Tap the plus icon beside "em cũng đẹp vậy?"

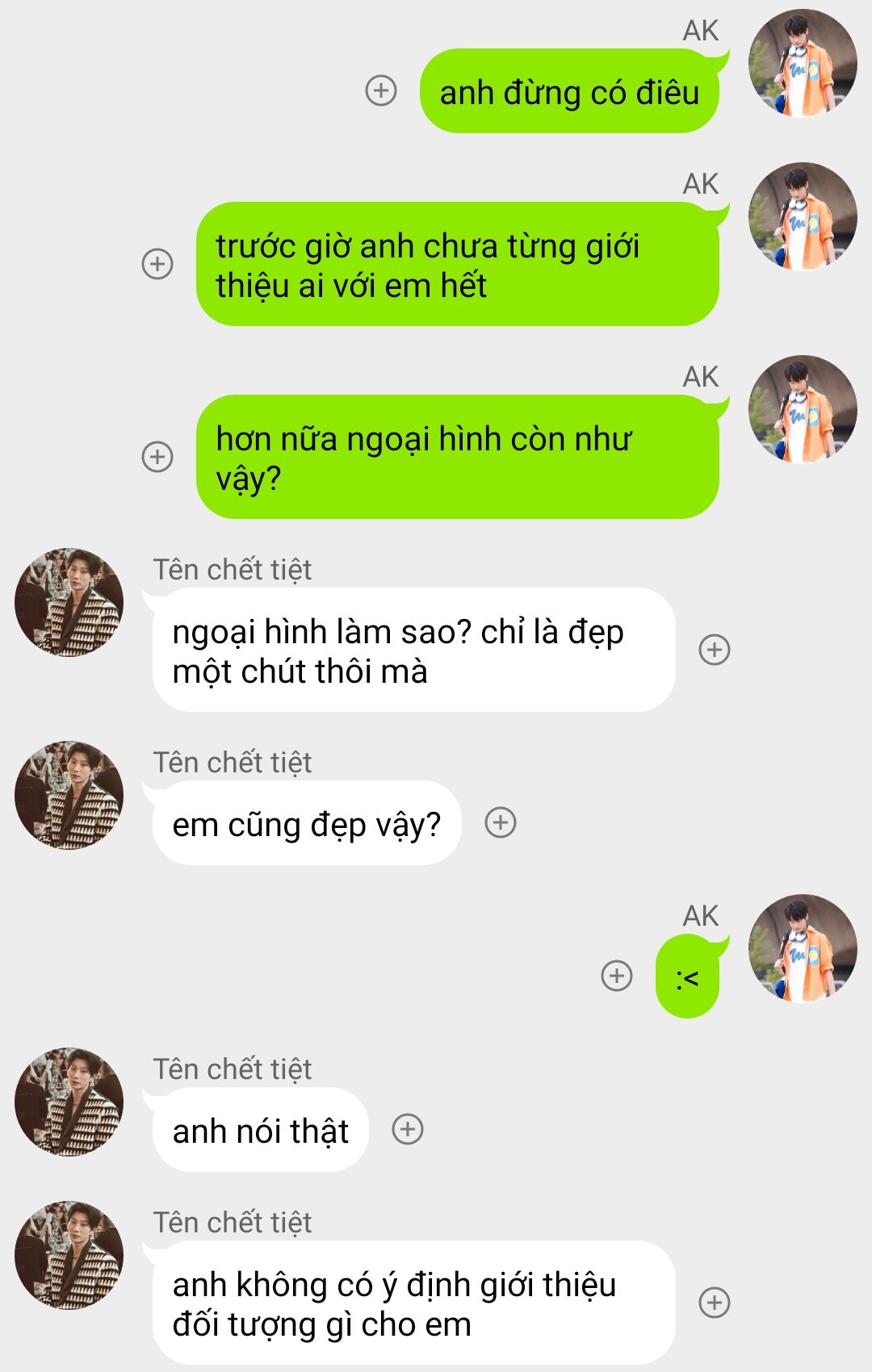(501, 822)
